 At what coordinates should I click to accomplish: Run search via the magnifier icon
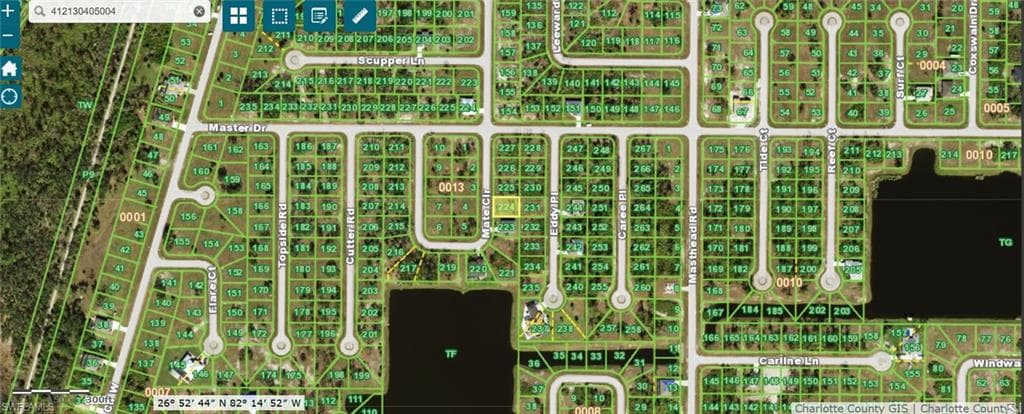point(38,11)
